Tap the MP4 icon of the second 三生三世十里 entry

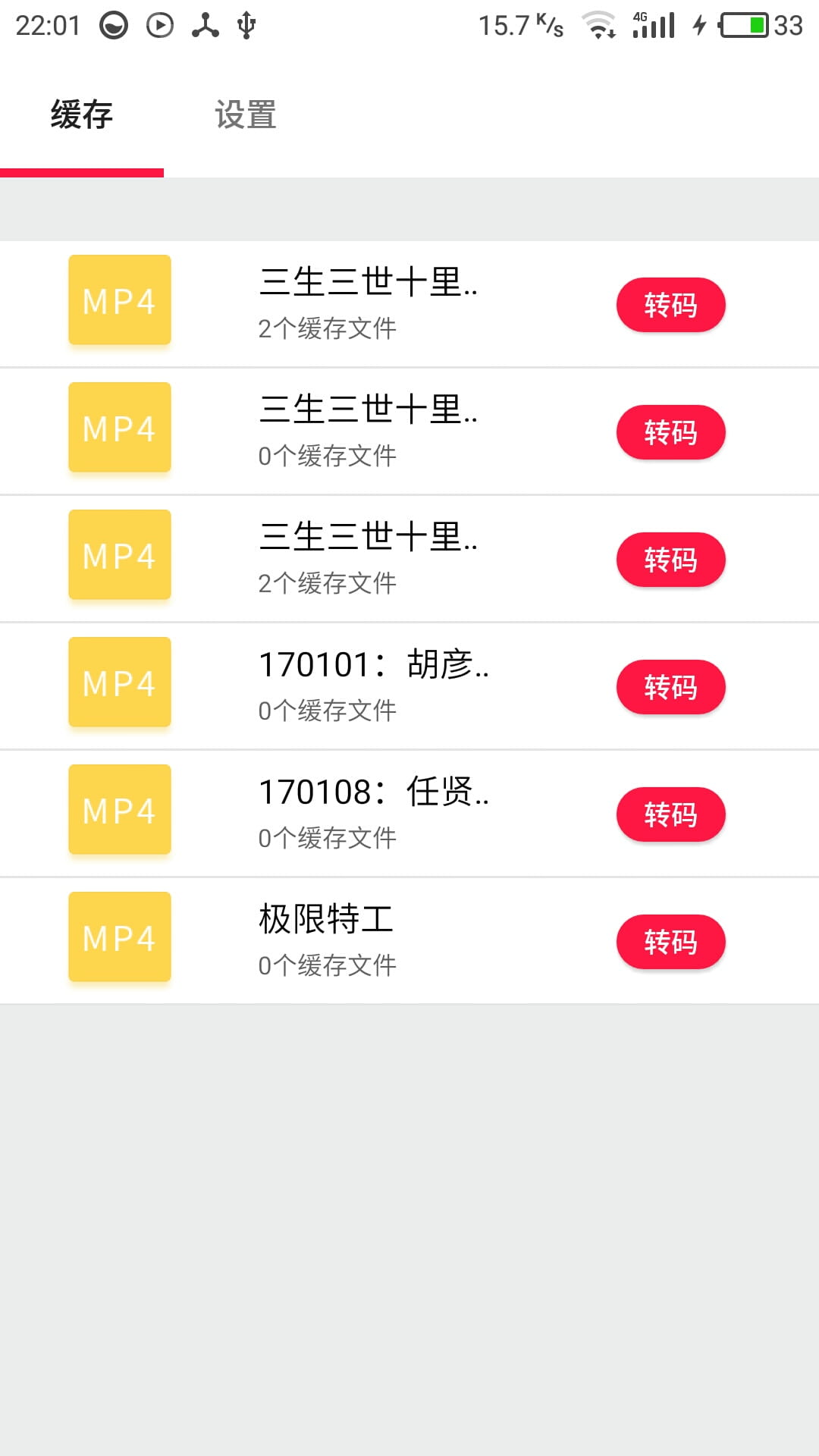tap(119, 428)
